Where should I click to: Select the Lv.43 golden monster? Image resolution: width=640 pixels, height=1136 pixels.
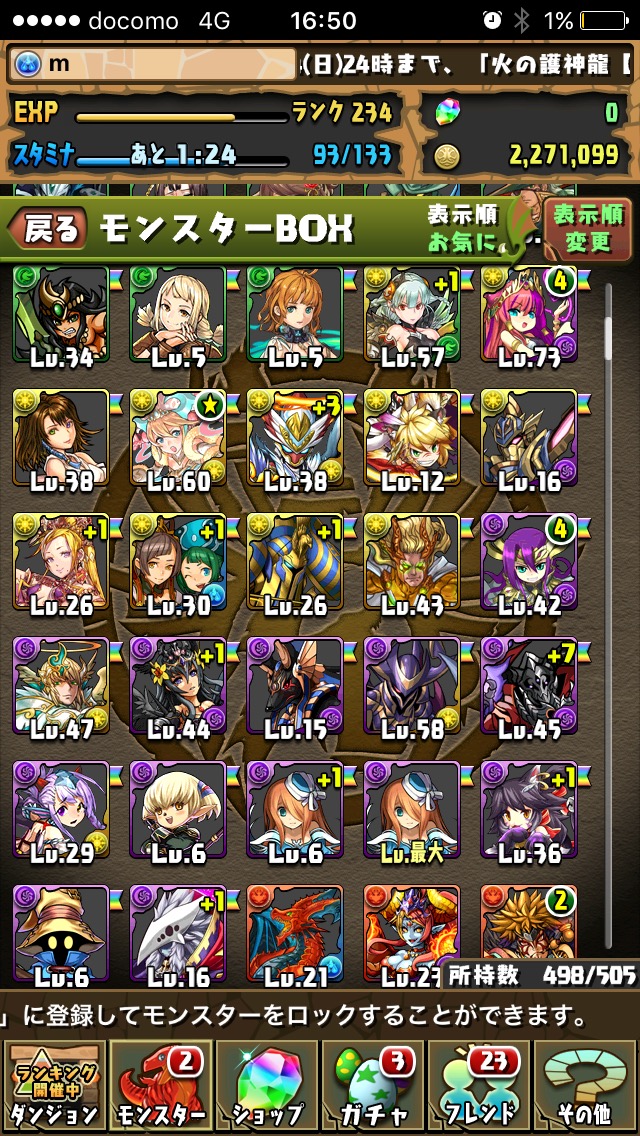[412, 562]
